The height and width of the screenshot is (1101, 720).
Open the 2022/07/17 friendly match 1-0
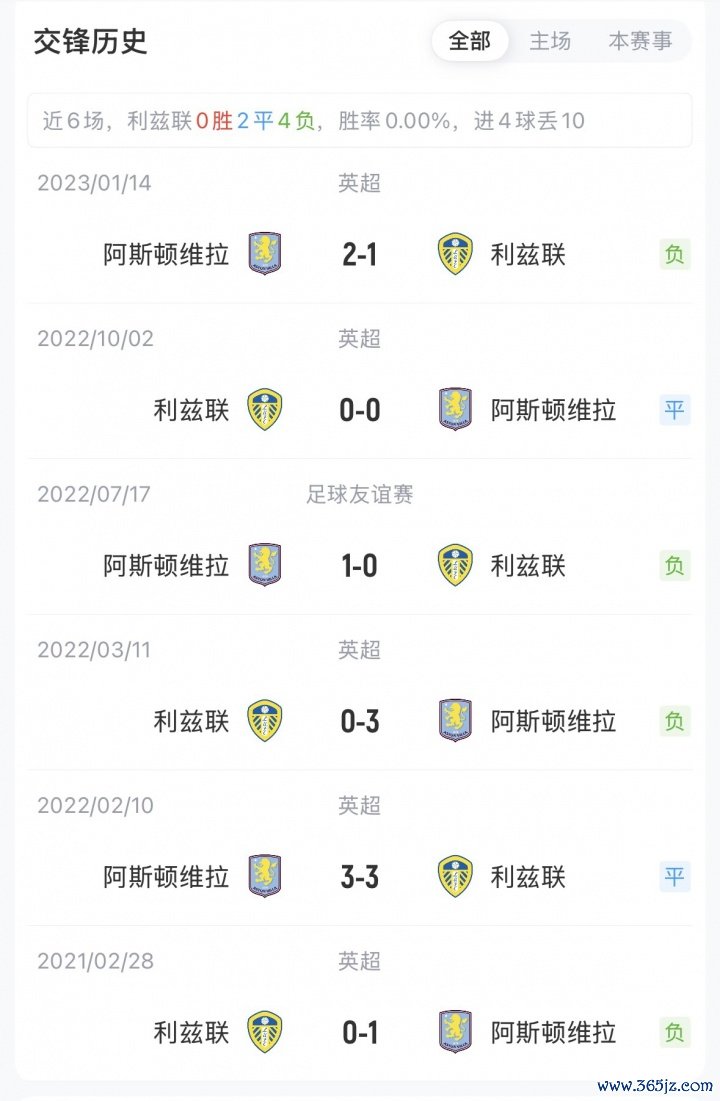click(x=360, y=566)
